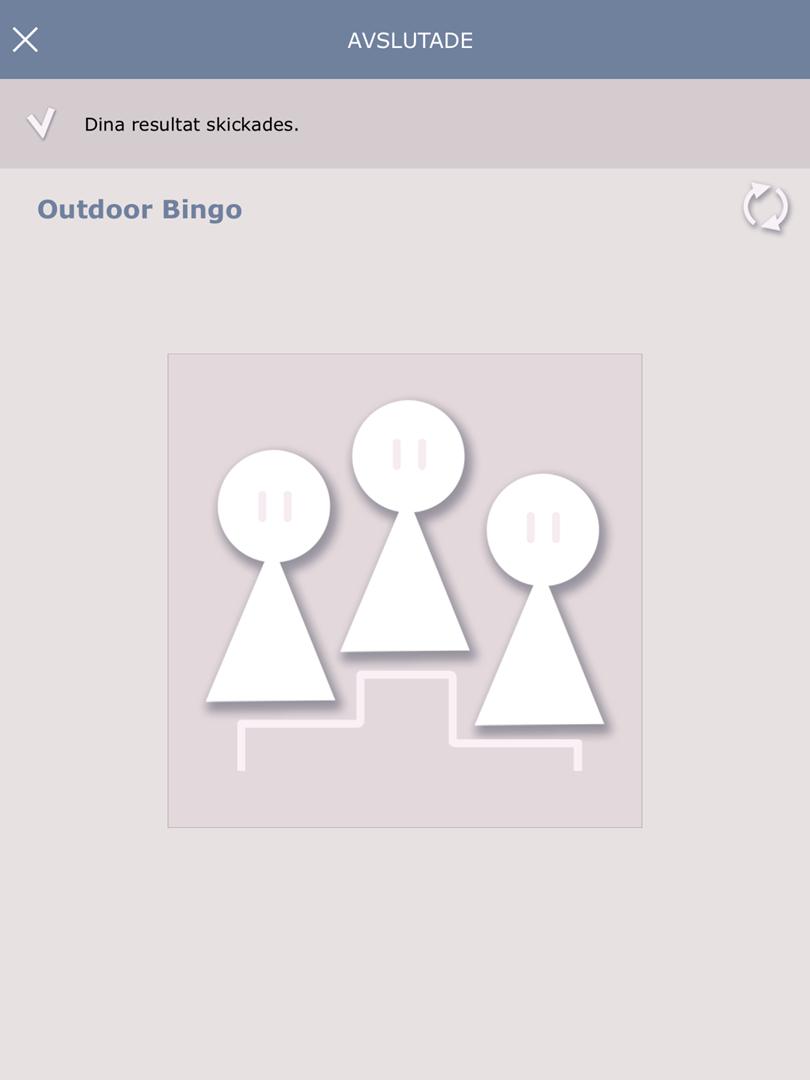Close the Avslutade screen
Viewport: 810px width, 1080px height.
25,40
